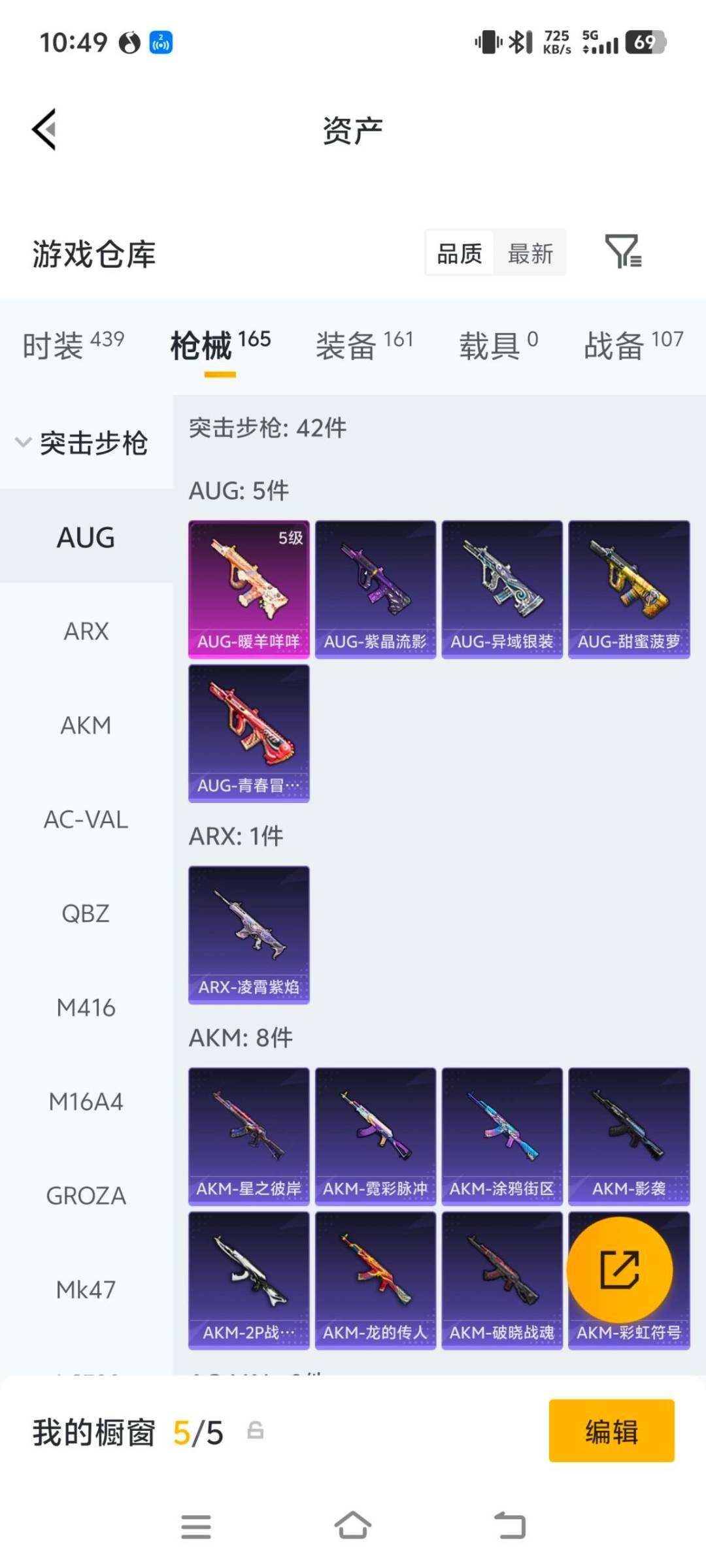Collapse the 突击步枪 category chevron
Screen dimensions: 706x1568
pyautogui.click(x=24, y=442)
